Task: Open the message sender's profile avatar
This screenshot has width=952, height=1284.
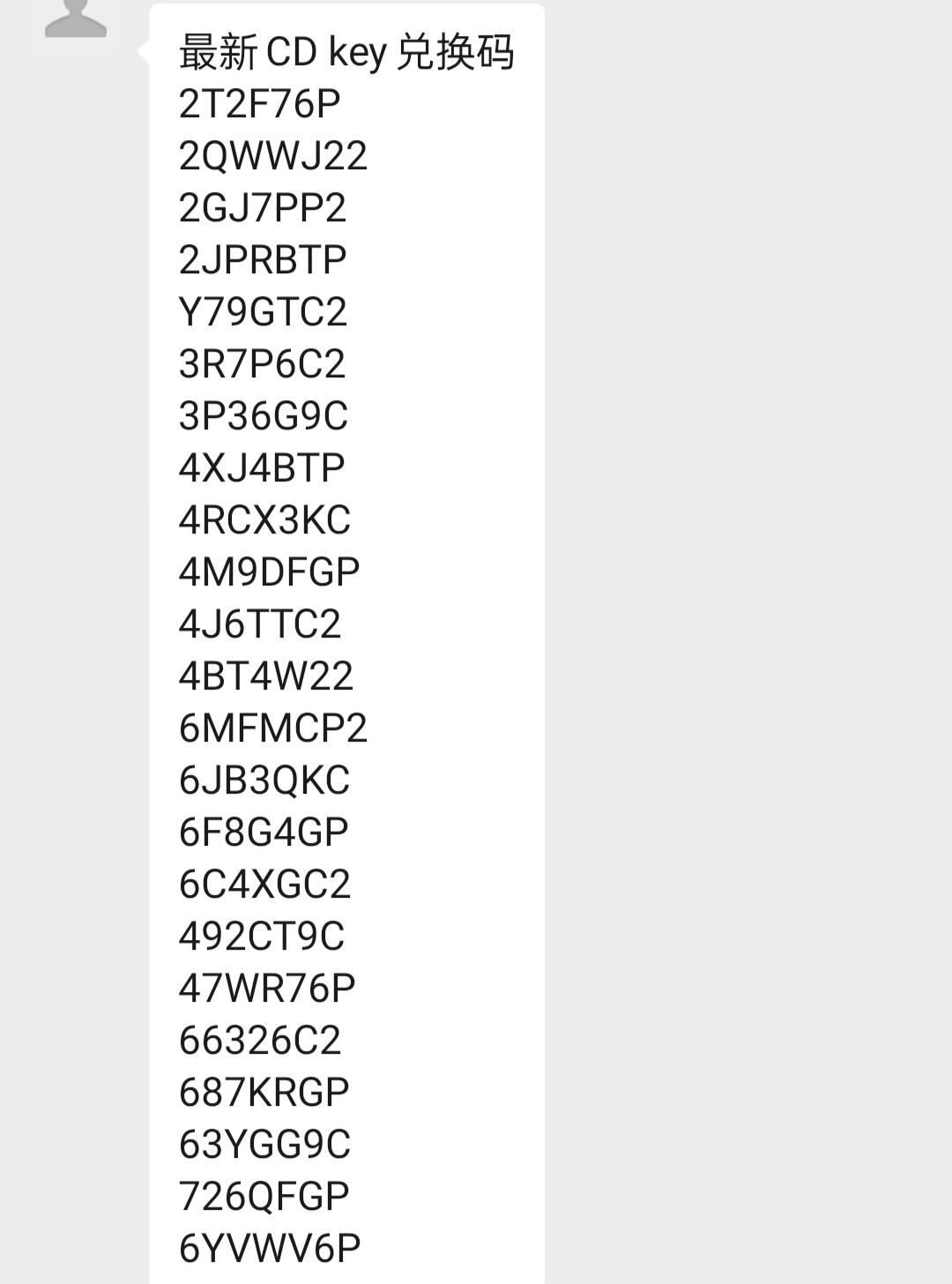Action: coord(76,18)
